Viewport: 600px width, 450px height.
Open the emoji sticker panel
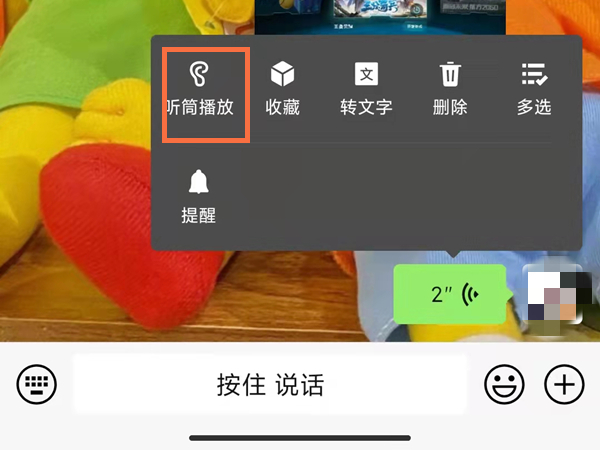pyautogui.click(x=504, y=384)
